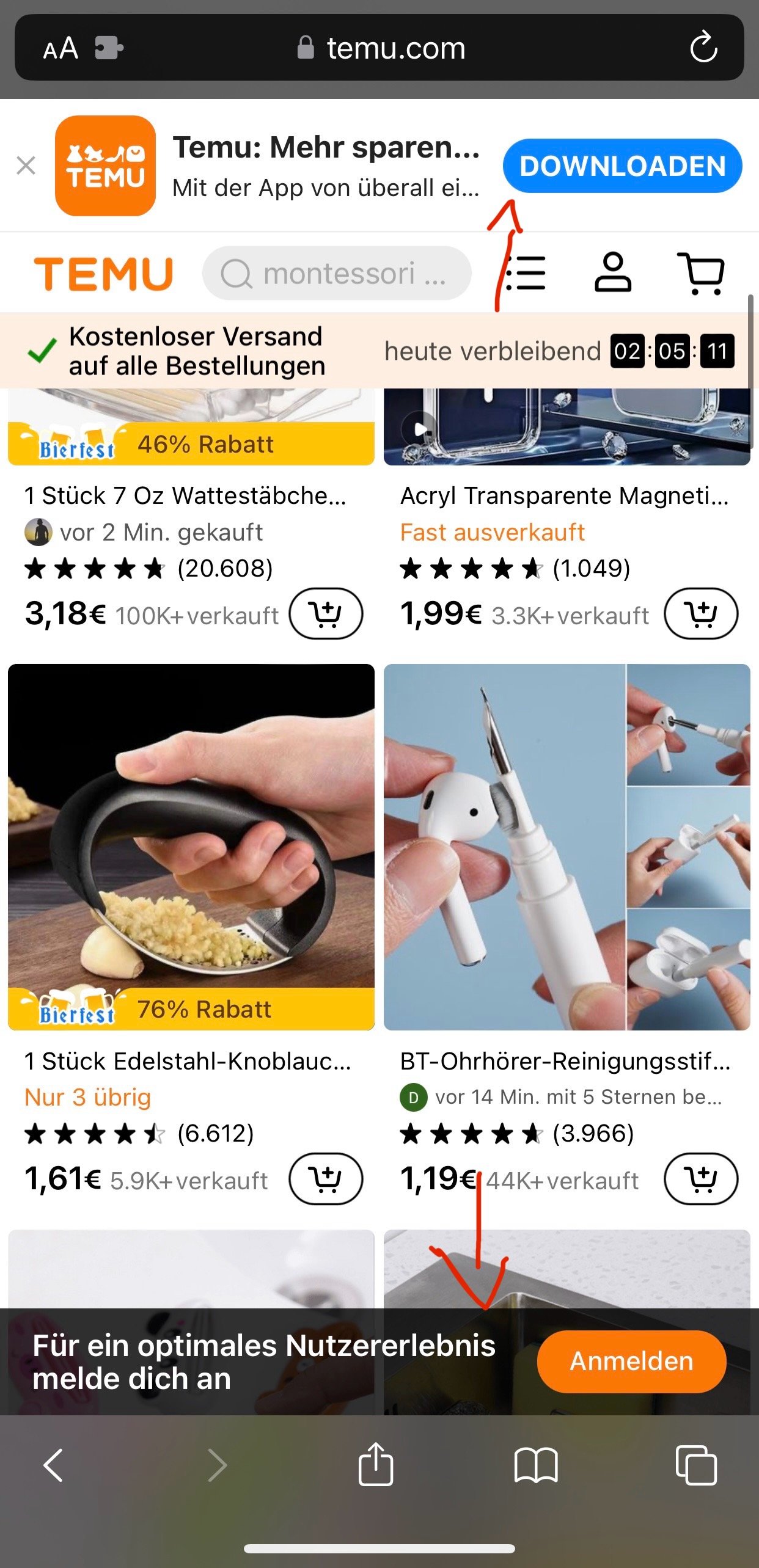Open Safari bookmarks

tap(536, 1465)
